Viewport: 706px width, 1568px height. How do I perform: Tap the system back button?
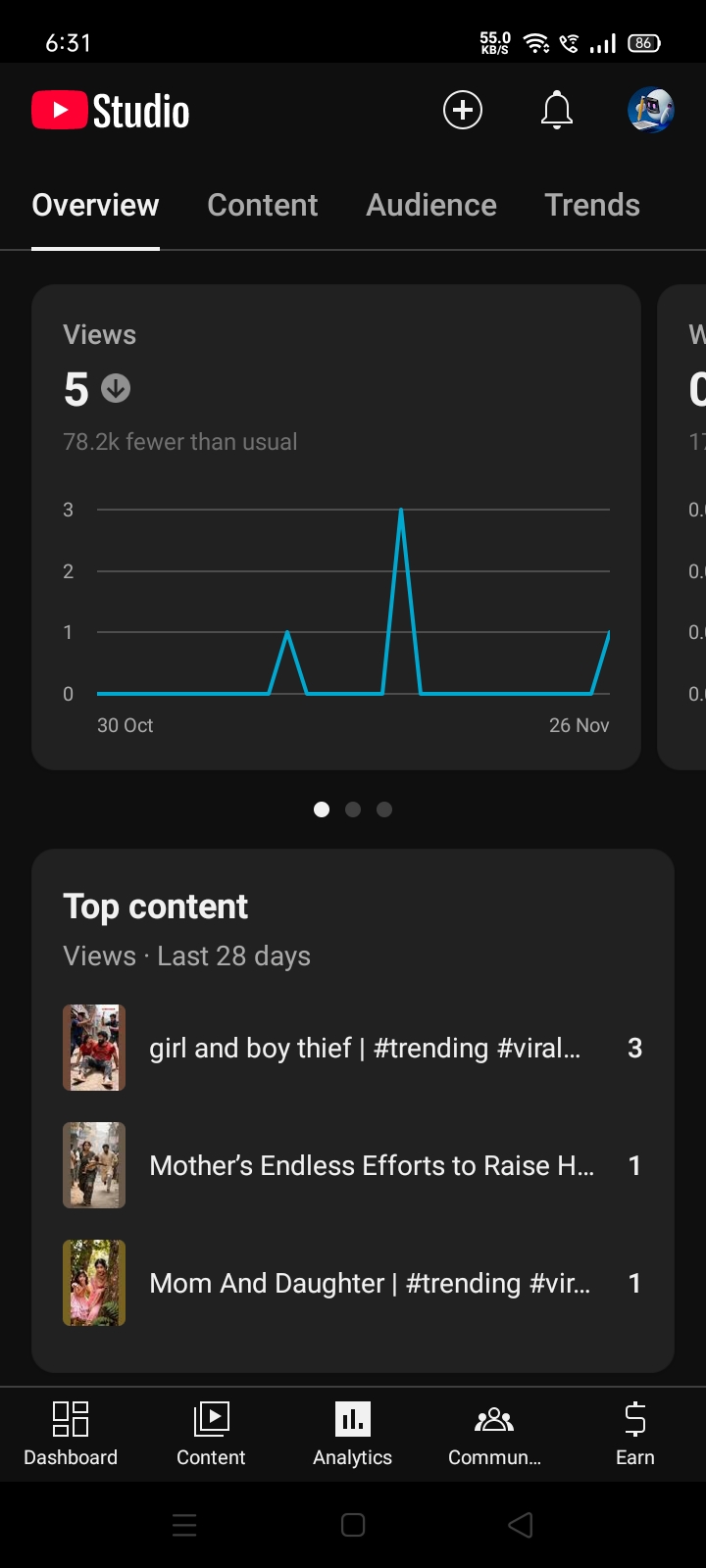[521, 1525]
